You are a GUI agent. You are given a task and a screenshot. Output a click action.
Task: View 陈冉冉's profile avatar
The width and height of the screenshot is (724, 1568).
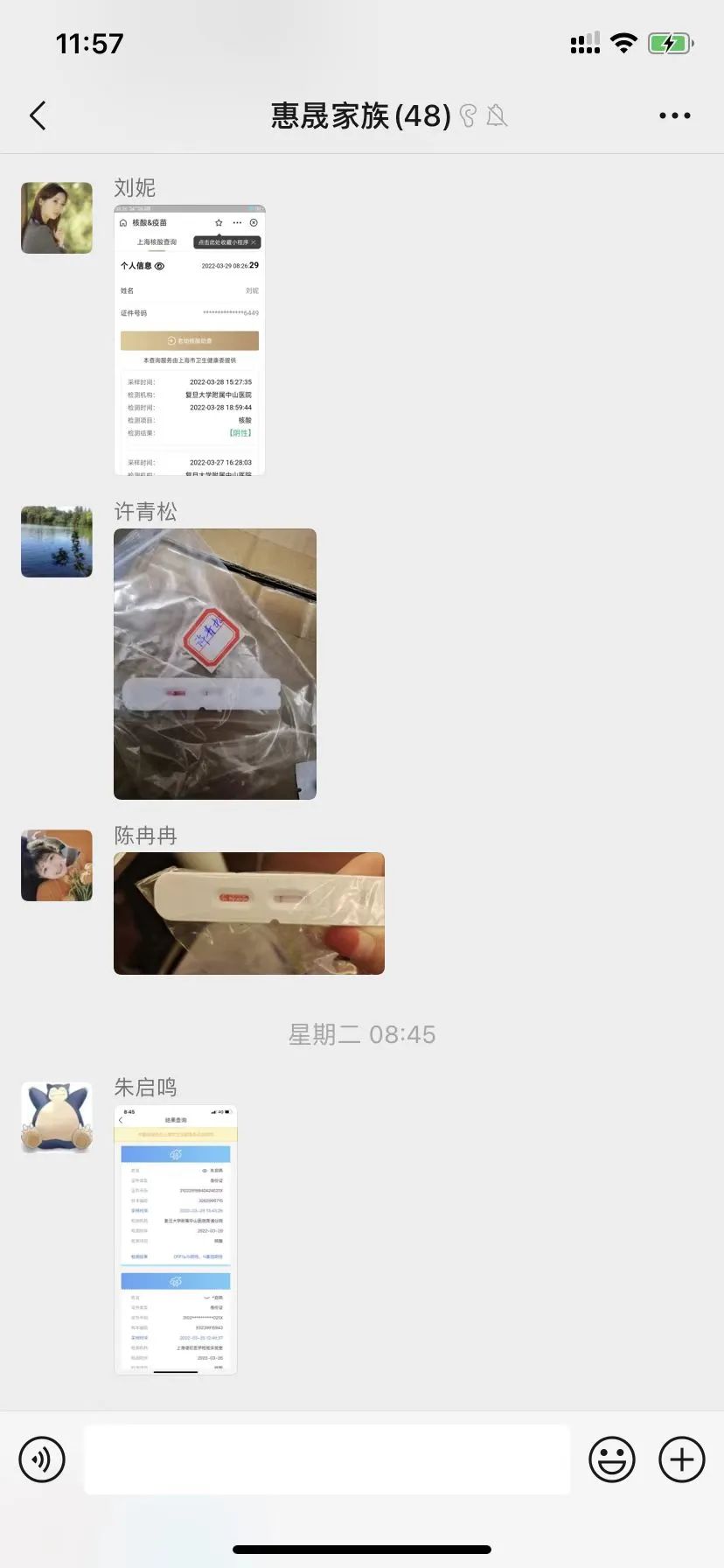[57, 865]
